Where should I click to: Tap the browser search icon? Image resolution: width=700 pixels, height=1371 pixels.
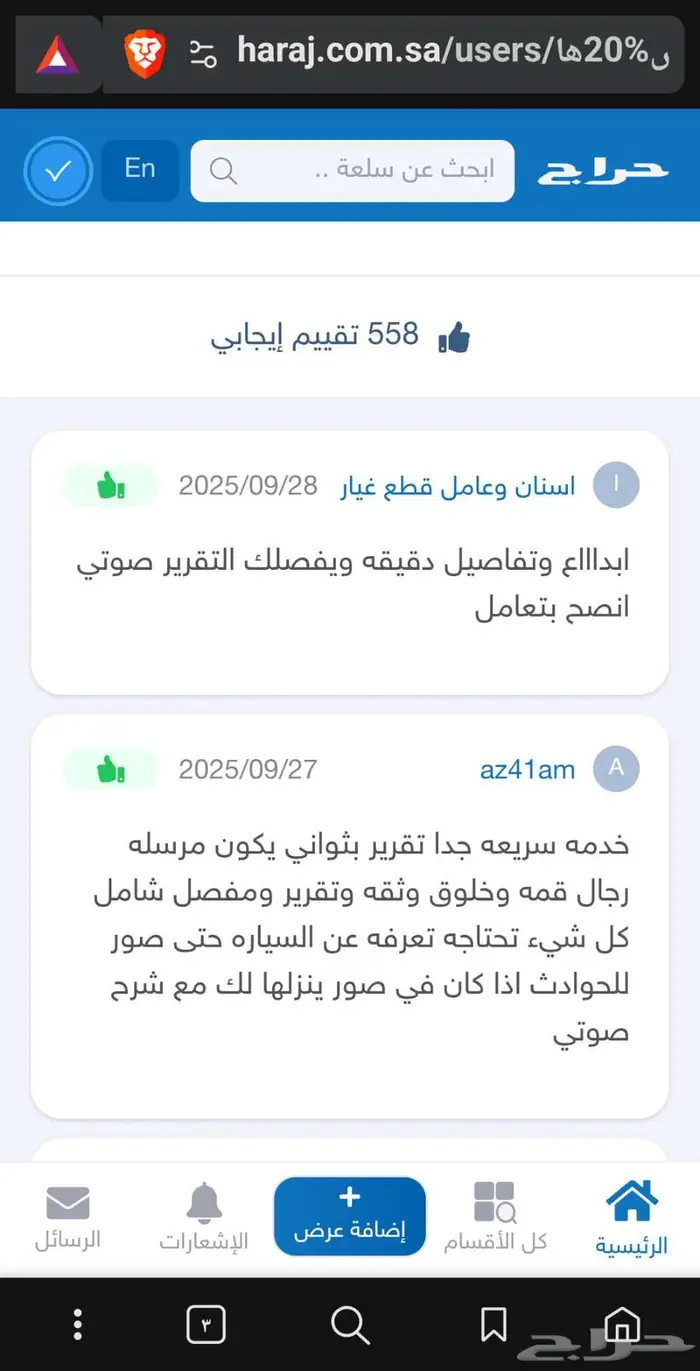point(350,1325)
